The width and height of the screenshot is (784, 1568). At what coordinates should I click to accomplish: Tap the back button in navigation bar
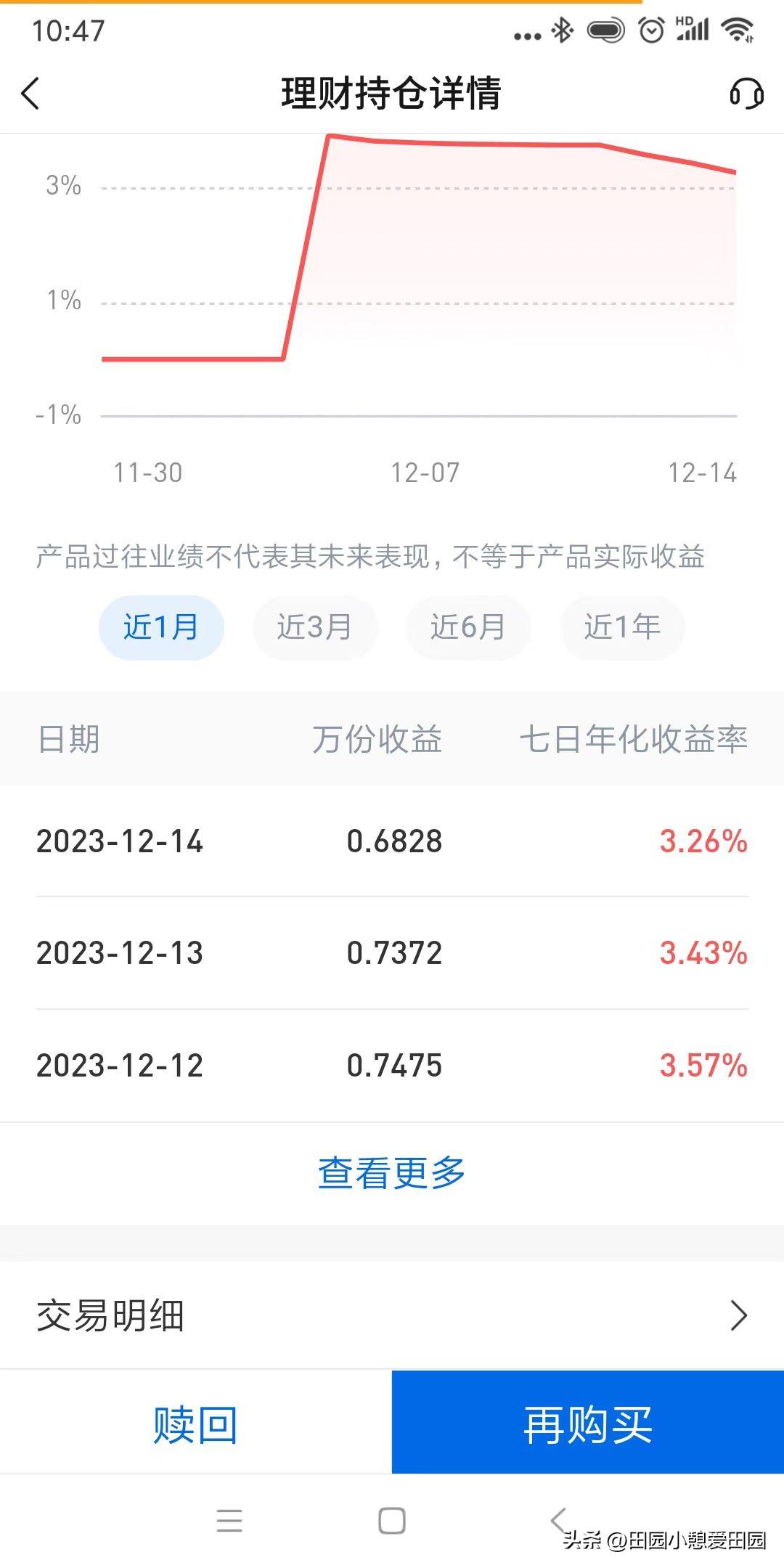[556, 1521]
